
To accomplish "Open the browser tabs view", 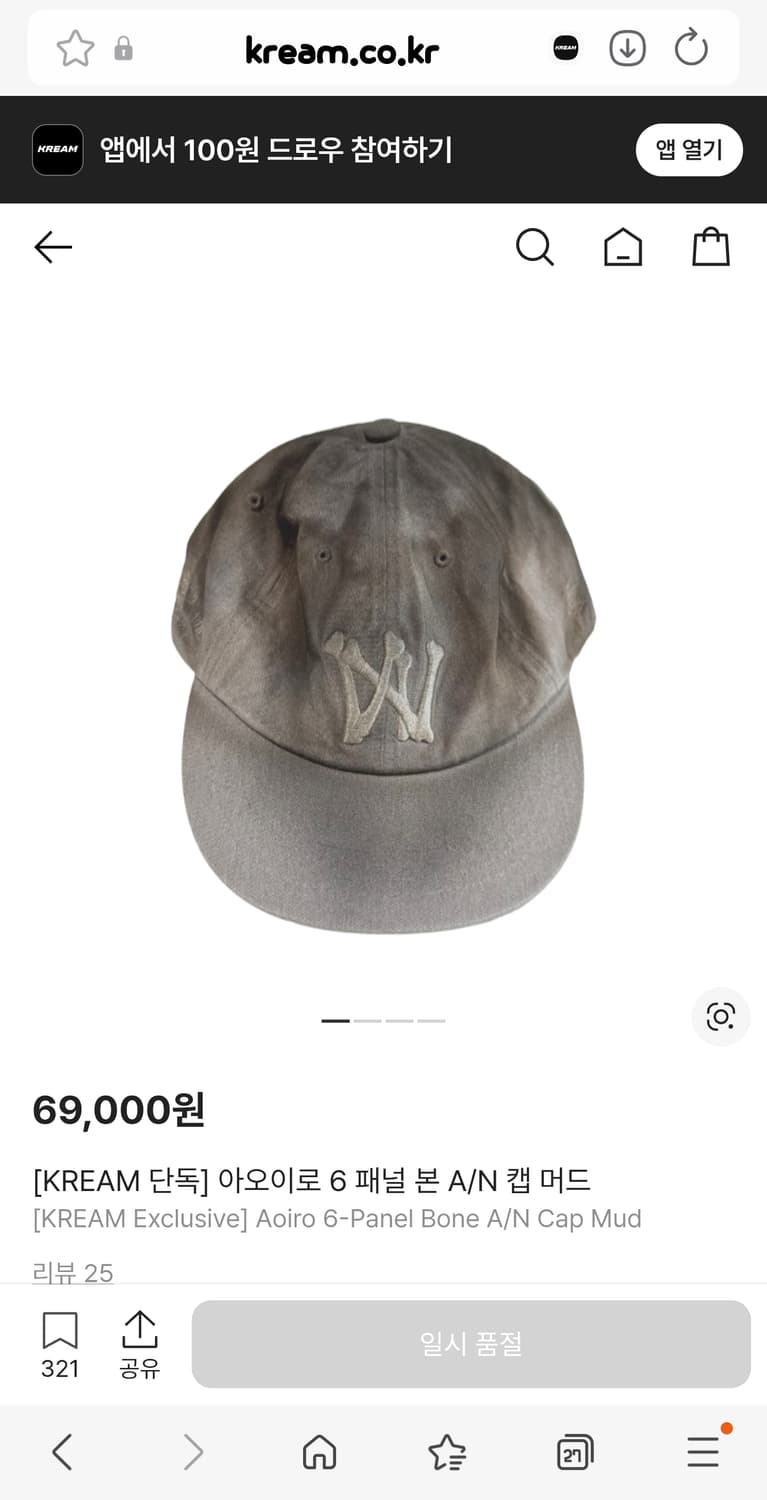I will pyautogui.click(x=575, y=1452).
